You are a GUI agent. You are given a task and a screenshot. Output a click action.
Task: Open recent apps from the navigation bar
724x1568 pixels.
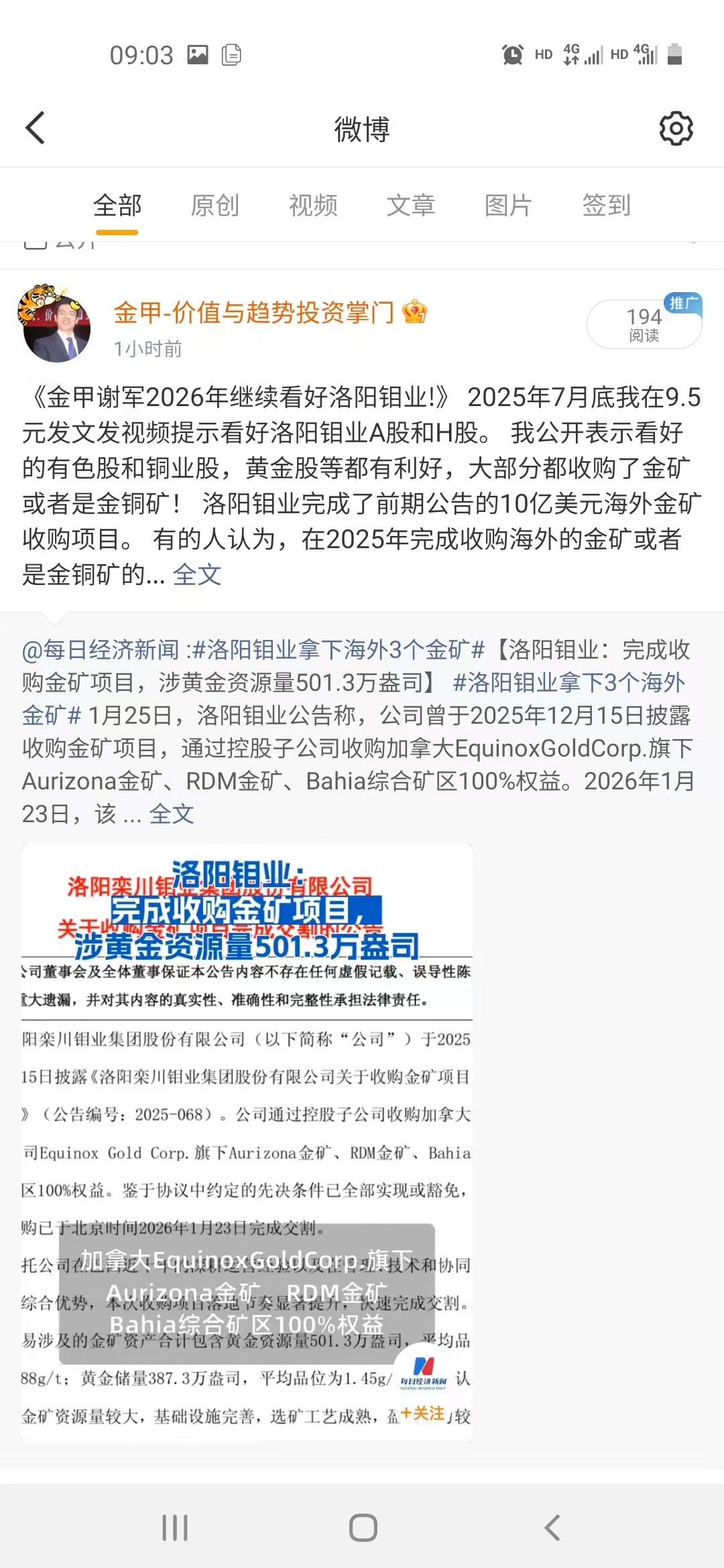pos(175,1528)
